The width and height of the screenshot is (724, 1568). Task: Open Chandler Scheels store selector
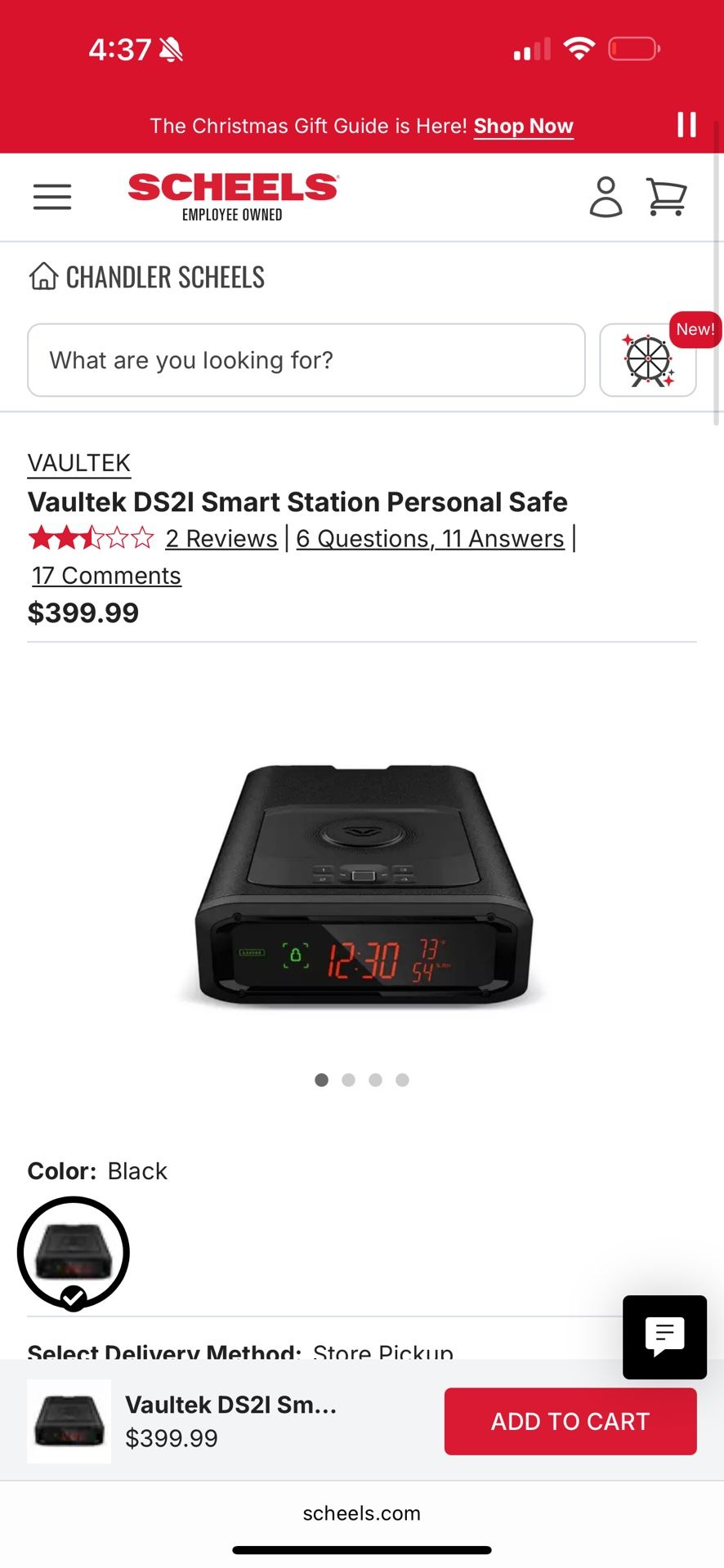coord(147,277)
